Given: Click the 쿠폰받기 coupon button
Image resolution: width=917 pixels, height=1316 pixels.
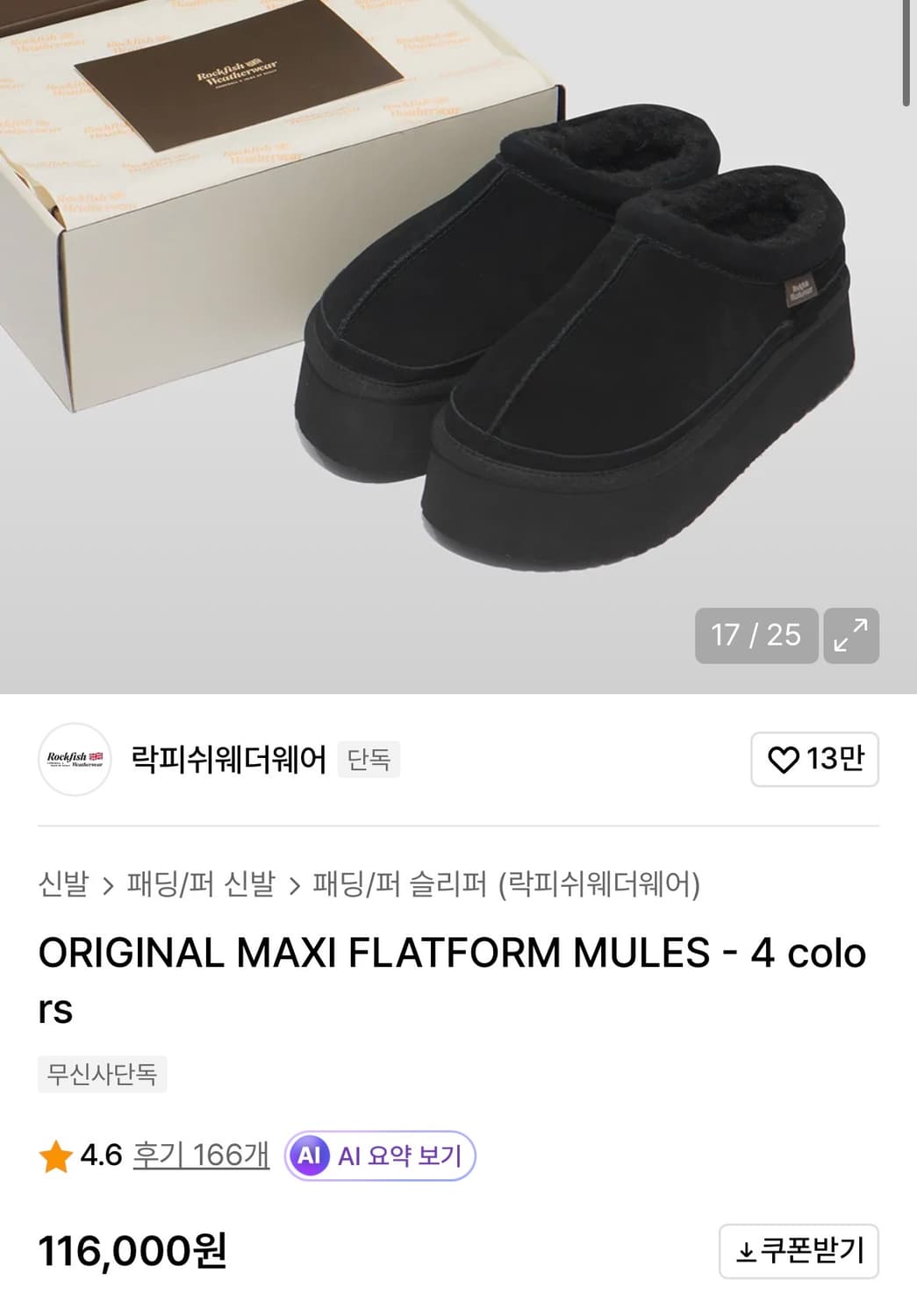Looking at the screenshot, I should point(797,1252).
